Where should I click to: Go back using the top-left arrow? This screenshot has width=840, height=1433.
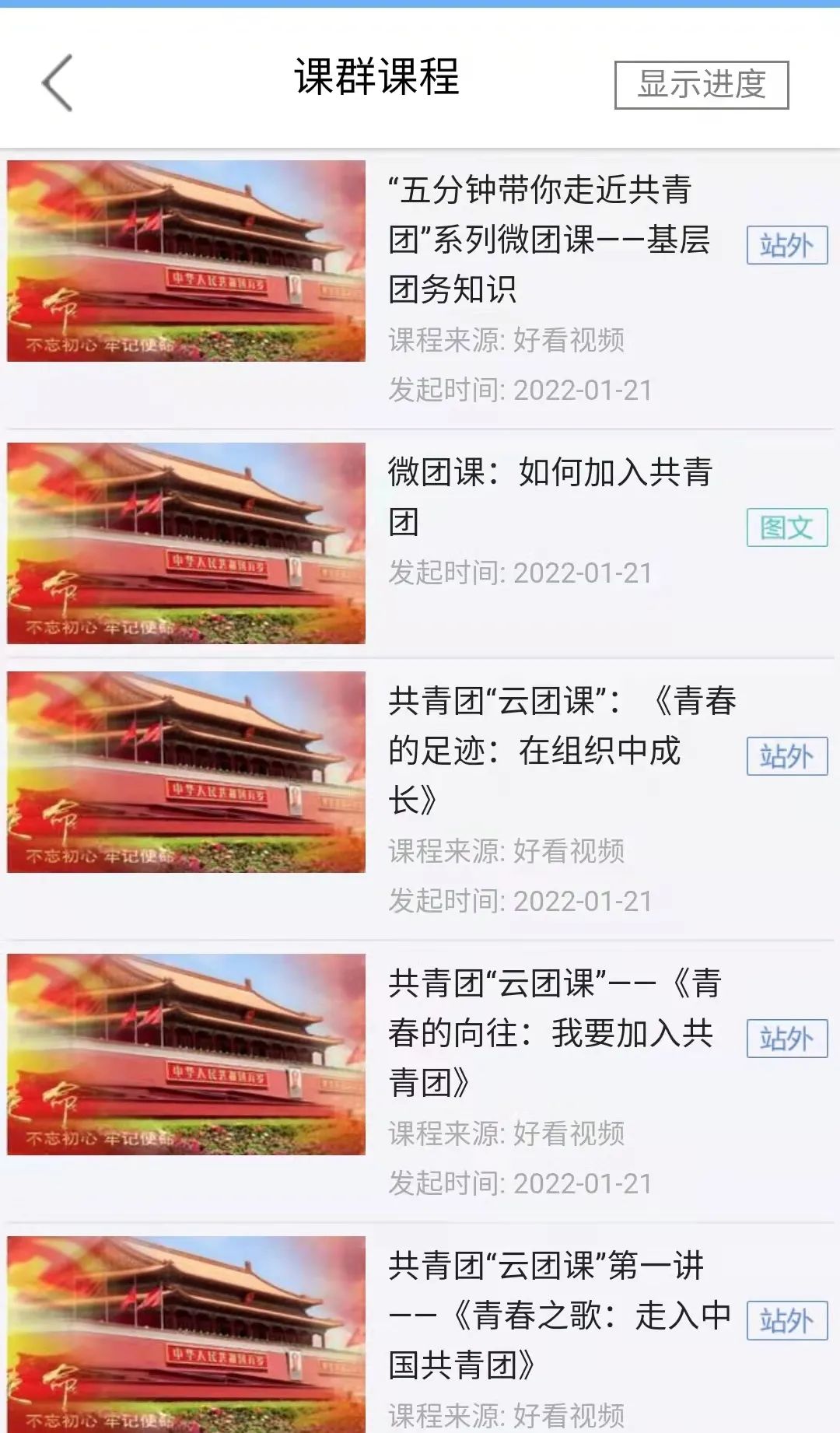pyautogui.click(x=58, y=83)
